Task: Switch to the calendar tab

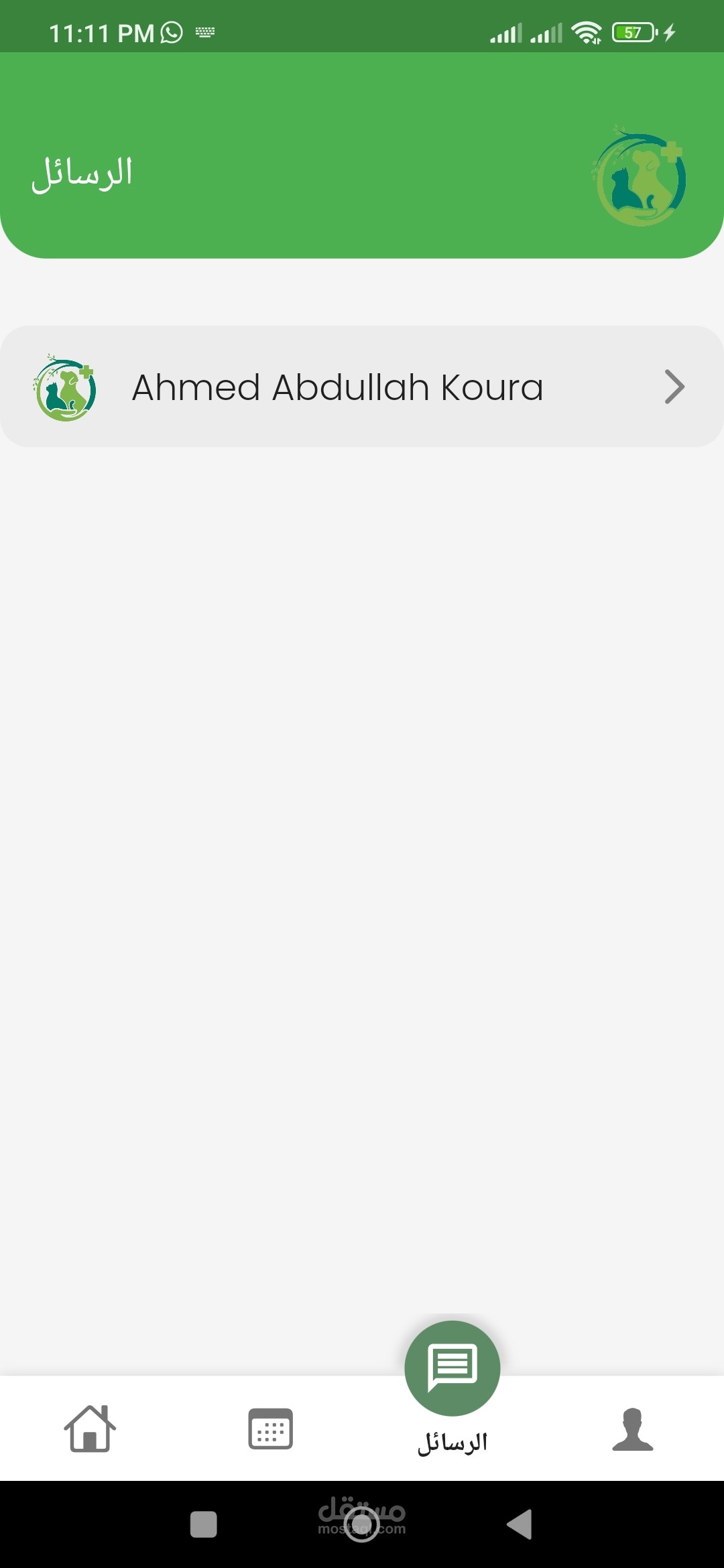Action: [x=270, y=1429]
